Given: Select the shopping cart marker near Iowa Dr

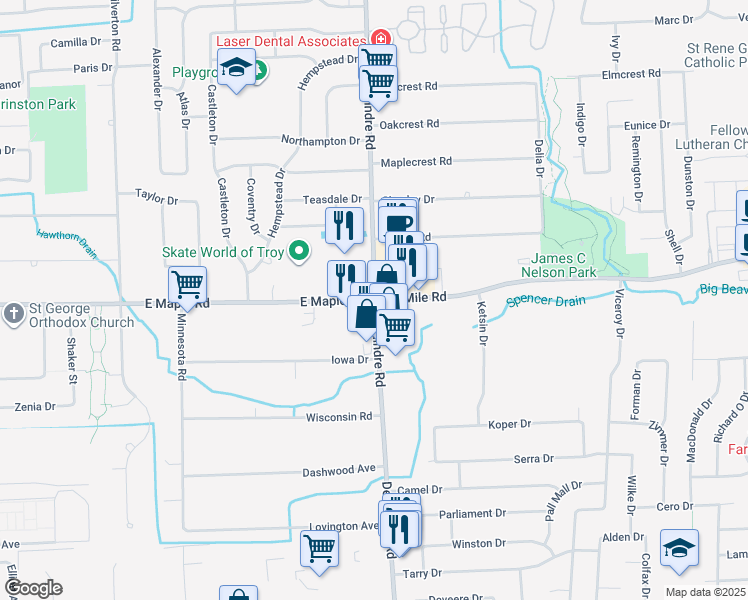Looking at the screenshot, I should (396, 327).
